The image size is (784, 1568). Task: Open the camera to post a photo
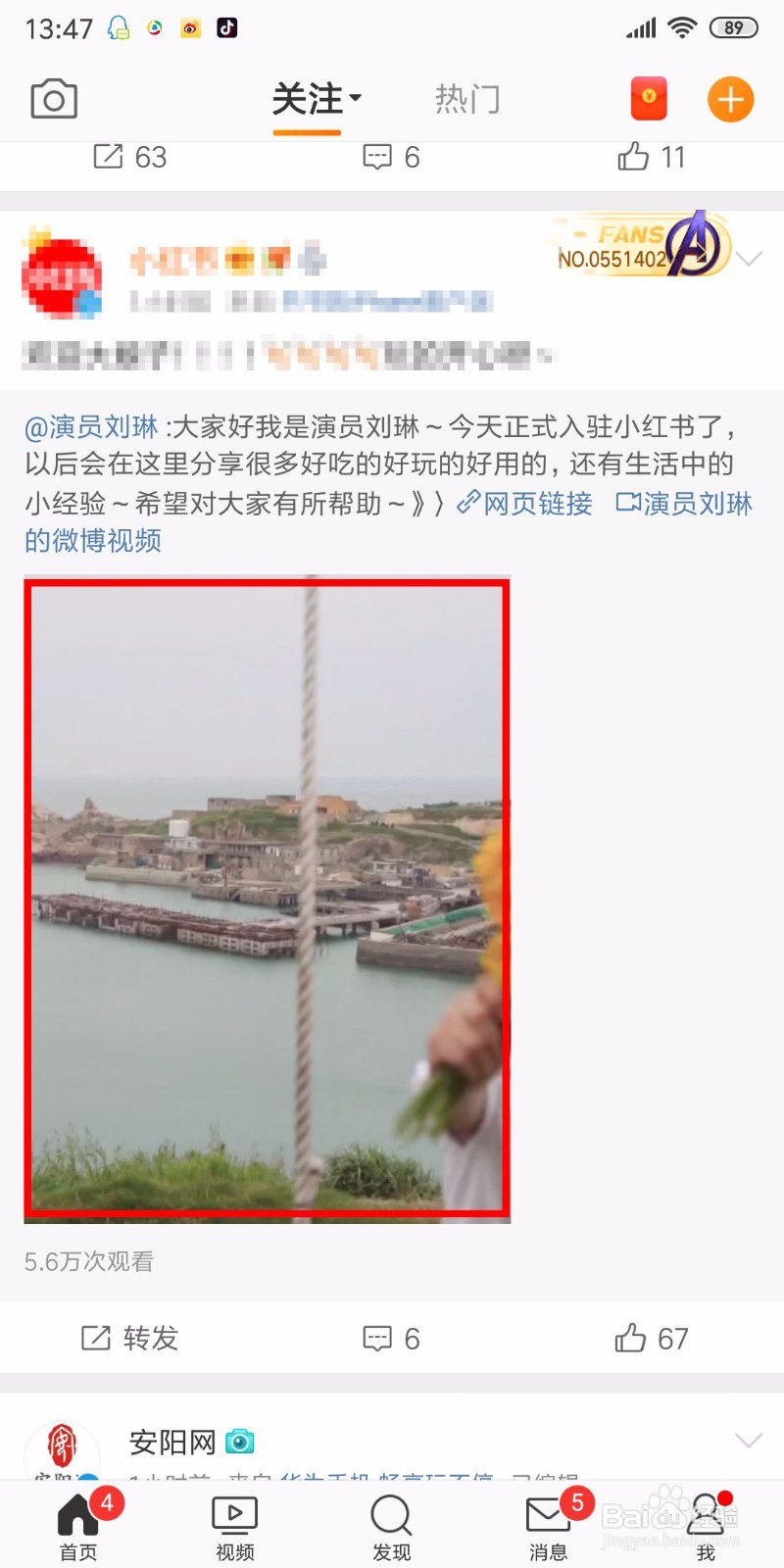point(54,98)
